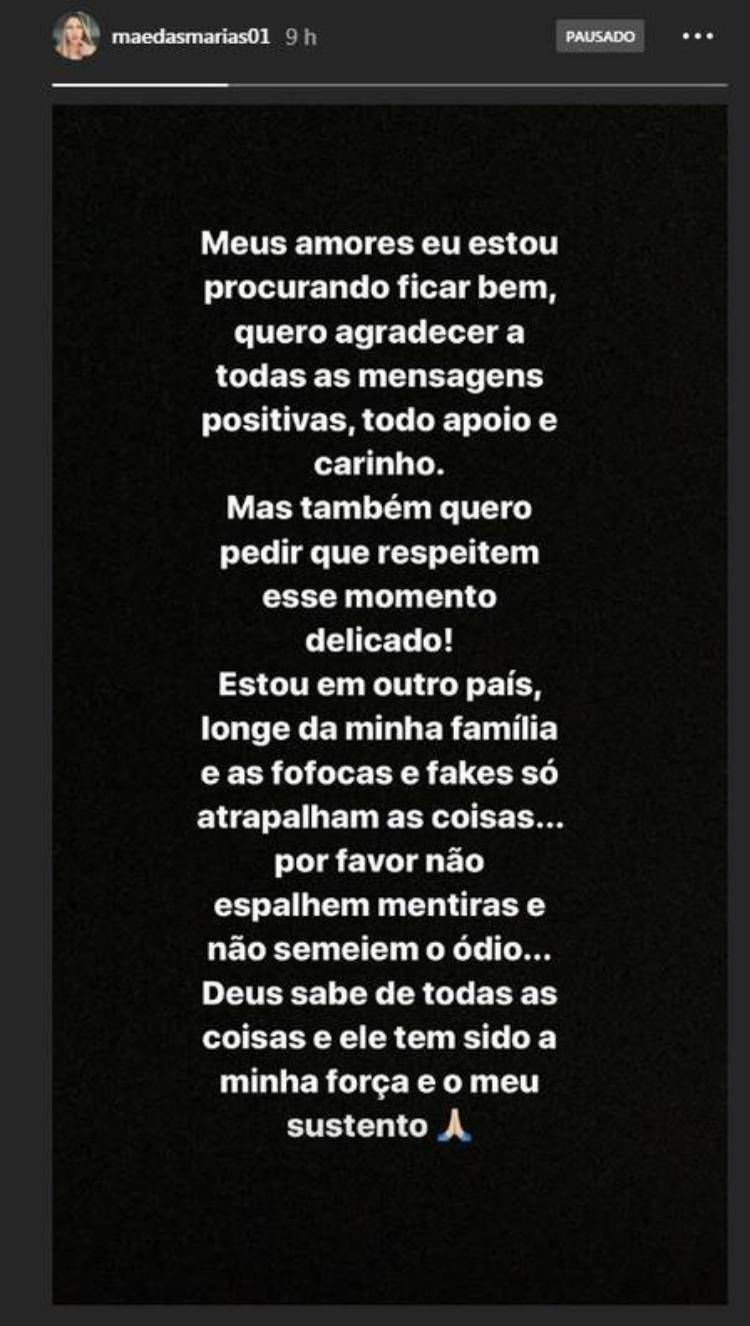Tap the maedasmarias01 username
This screenshot has height=1326, width=750.
pyautogui.click(x=190, y=37)
